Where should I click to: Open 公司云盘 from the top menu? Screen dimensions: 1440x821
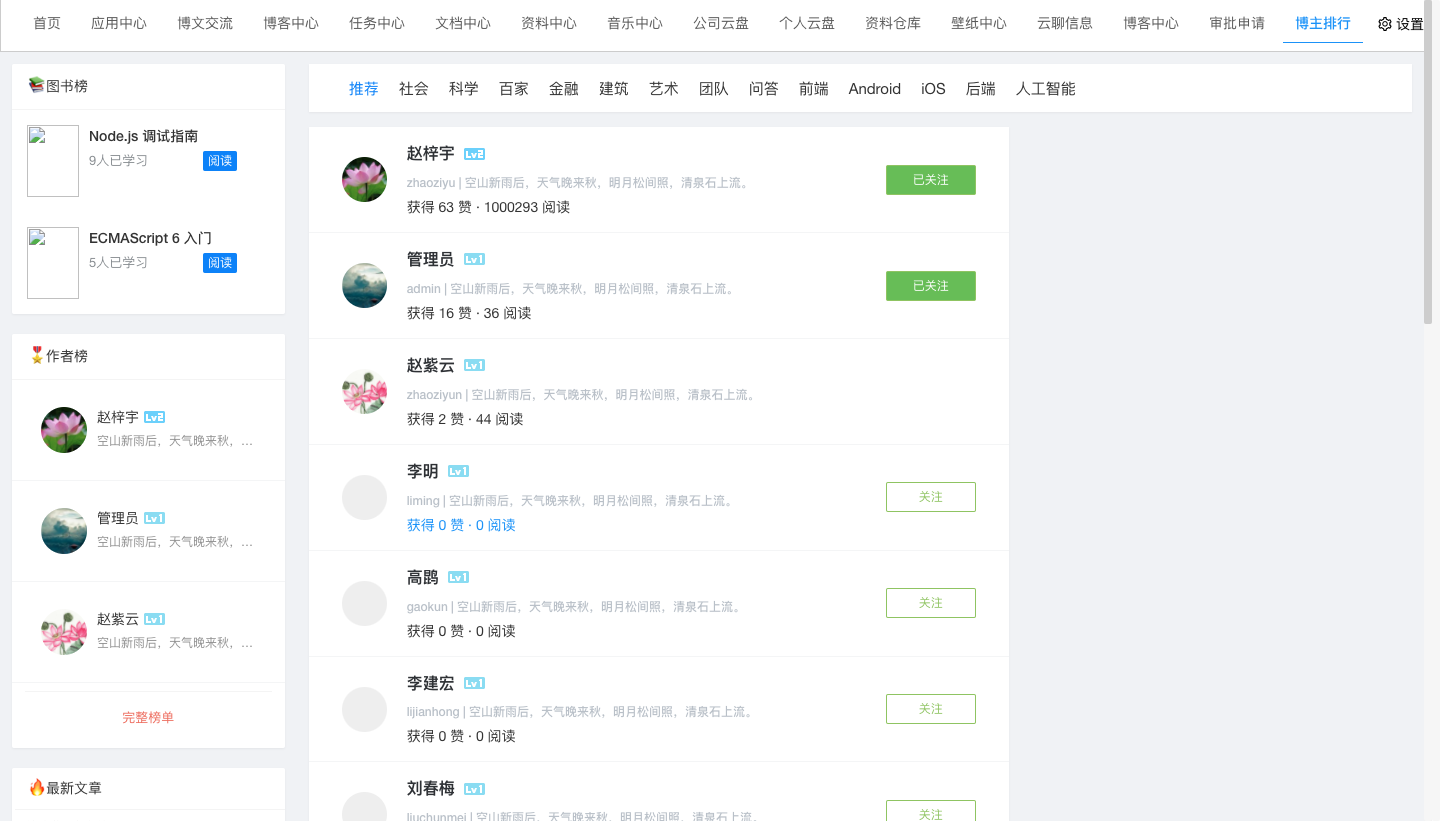720,23
